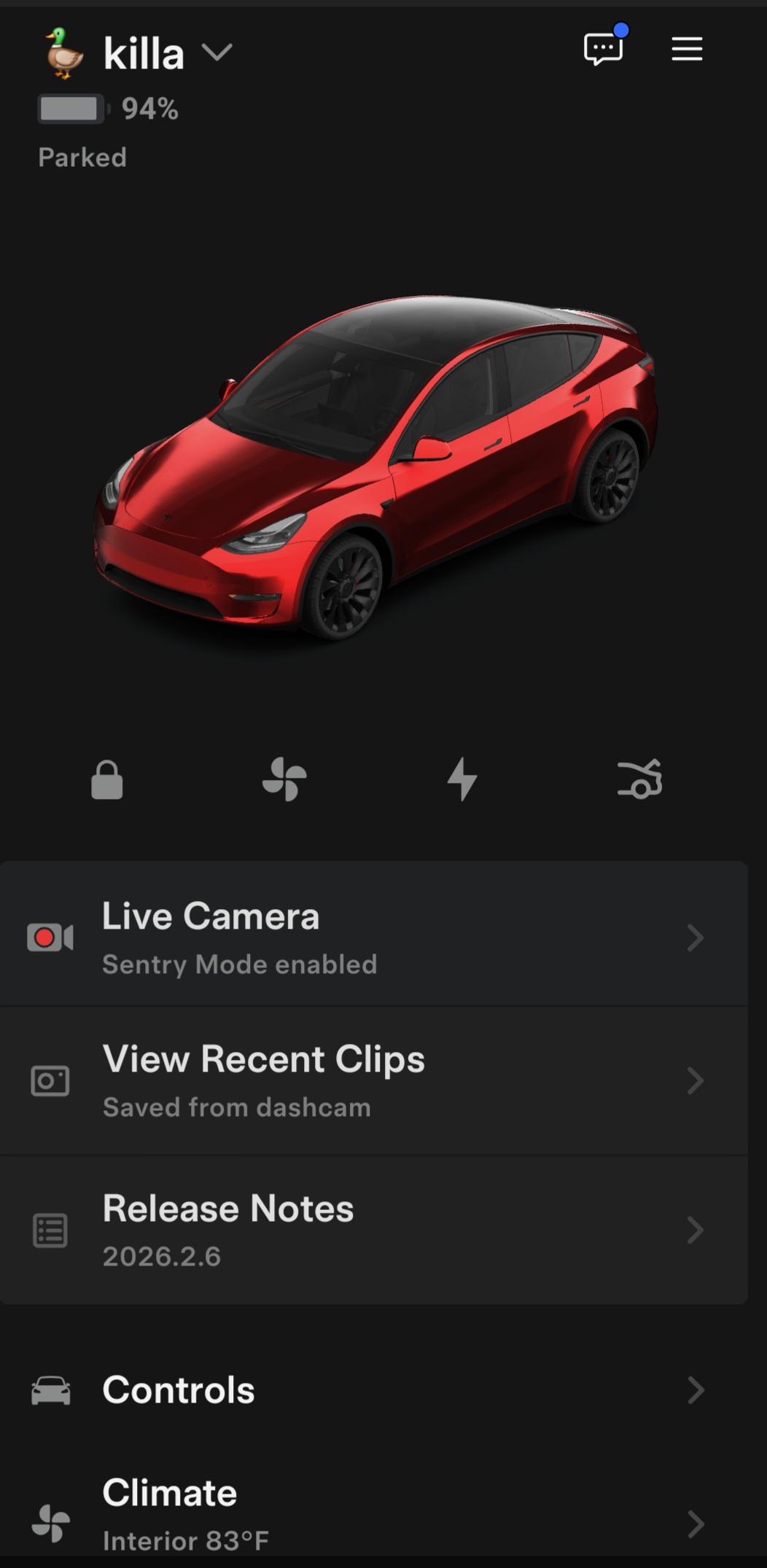Open the messages inbox icon
Screen dimensions: 767x1568
[604, 50]
